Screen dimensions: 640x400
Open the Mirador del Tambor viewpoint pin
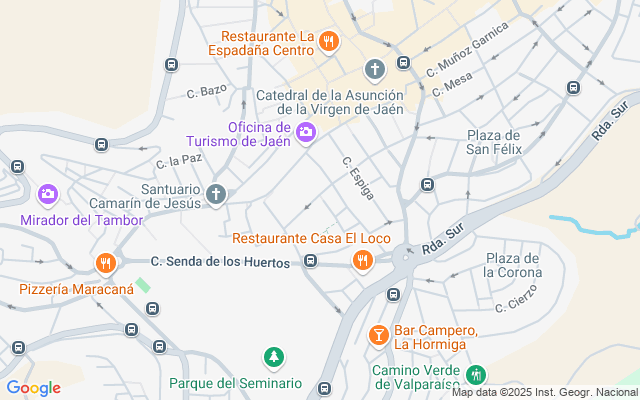coord(48,193)
